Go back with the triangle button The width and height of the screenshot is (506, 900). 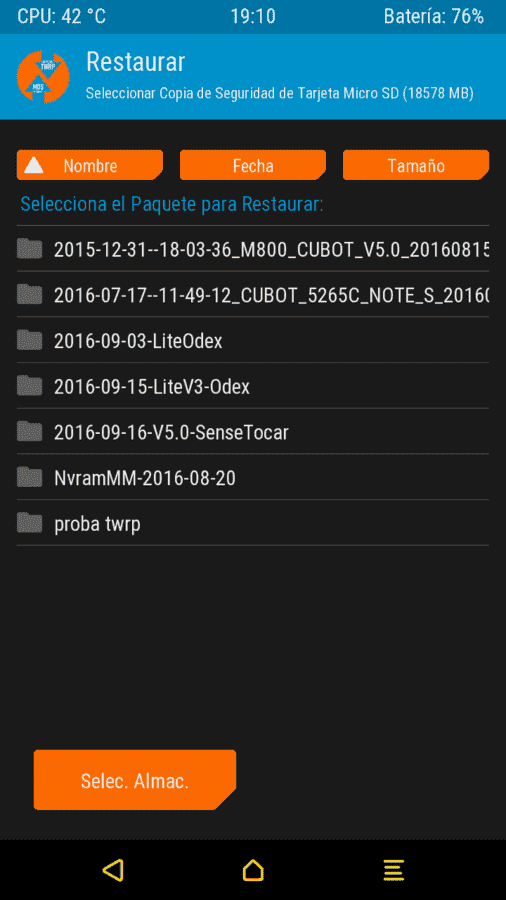[x=113, y=870]
